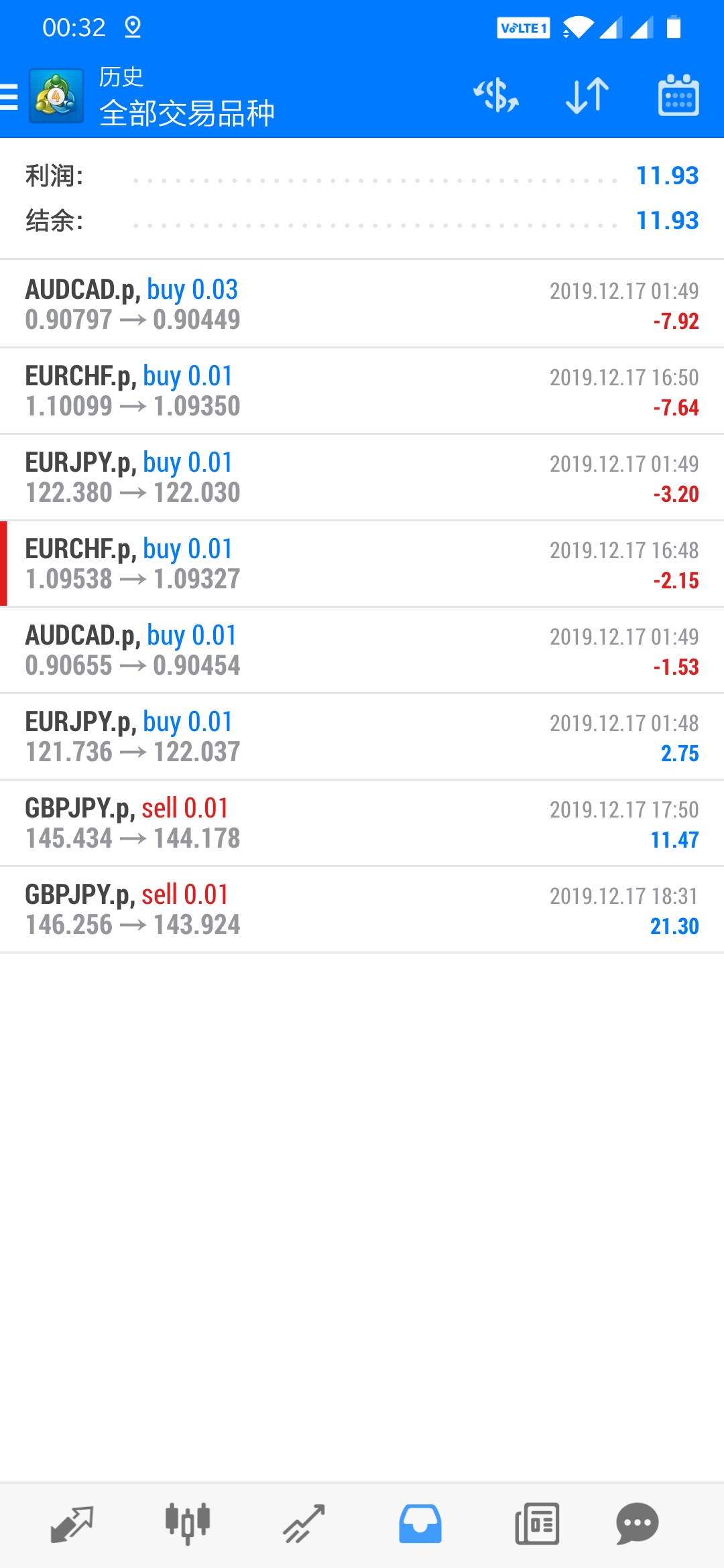Switch to the trade trend-line tab
Image resolution: width=724 pixels, height=1568 pixels.
(x=304, y=1524)
